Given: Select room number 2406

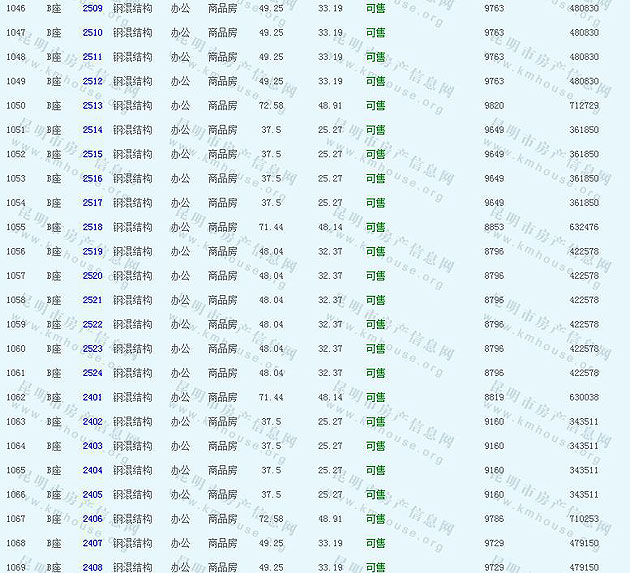Looking at the screenshot, I should [92, 519].
